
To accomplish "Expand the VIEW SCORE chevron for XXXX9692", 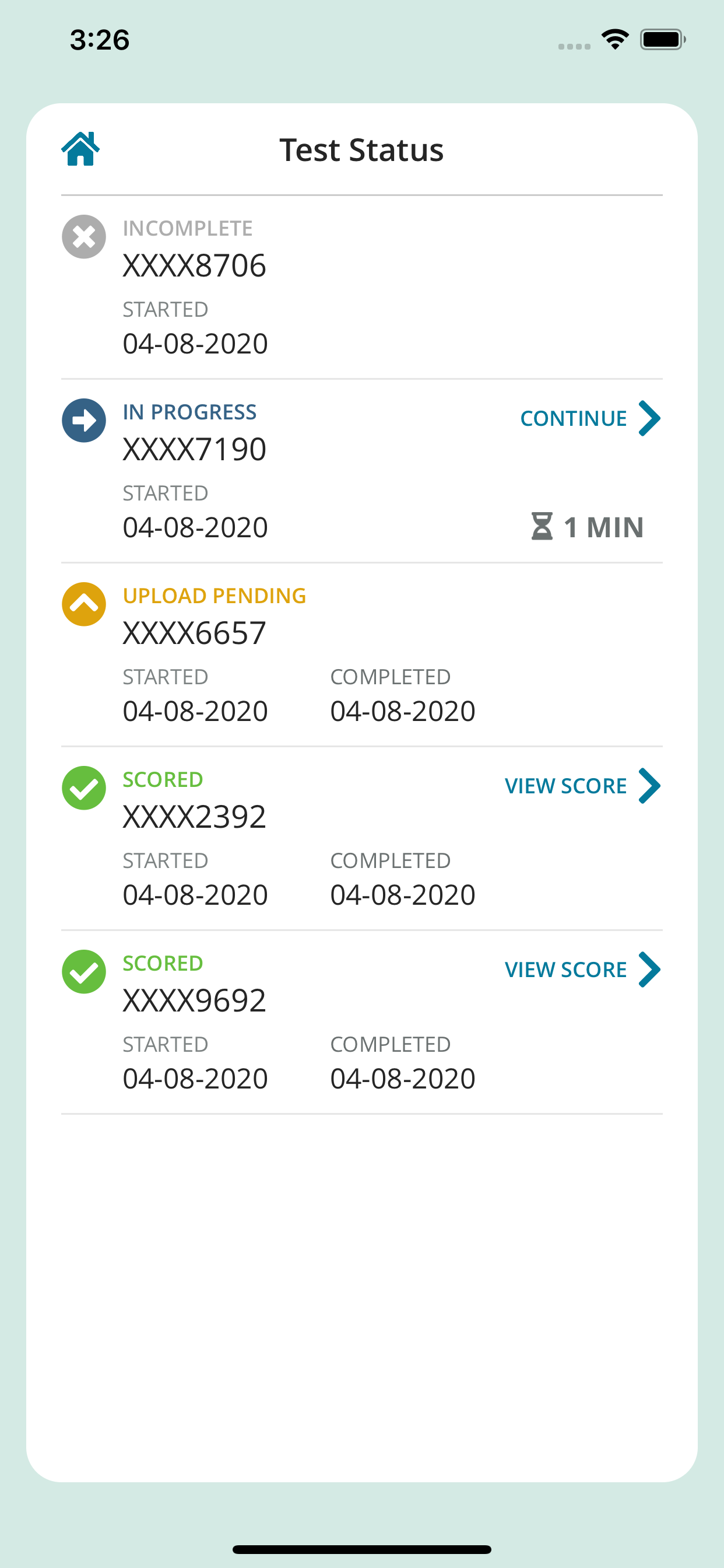I will [x=651, y=970].
